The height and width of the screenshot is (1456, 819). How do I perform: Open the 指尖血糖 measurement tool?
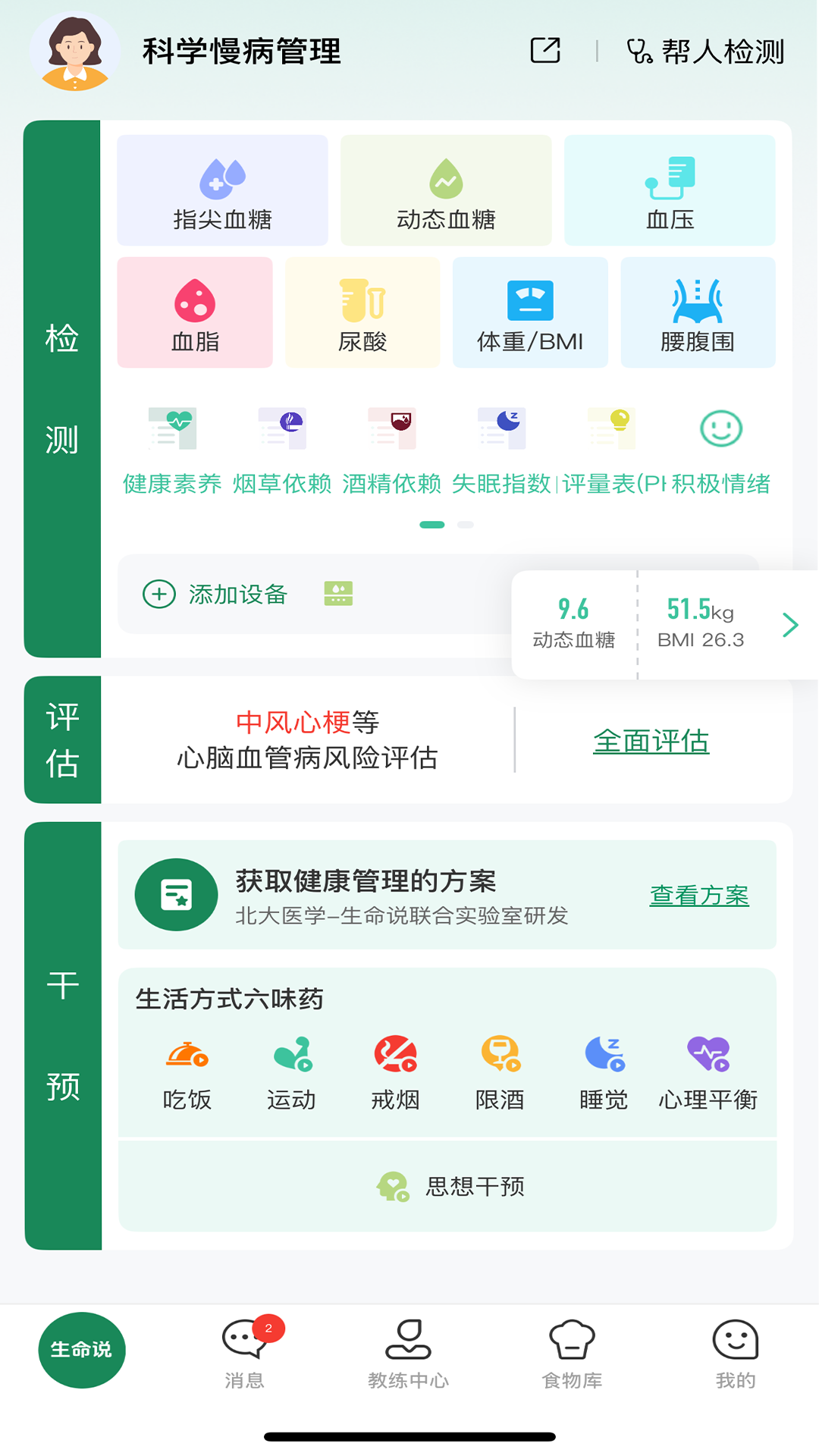click(222, 190)
